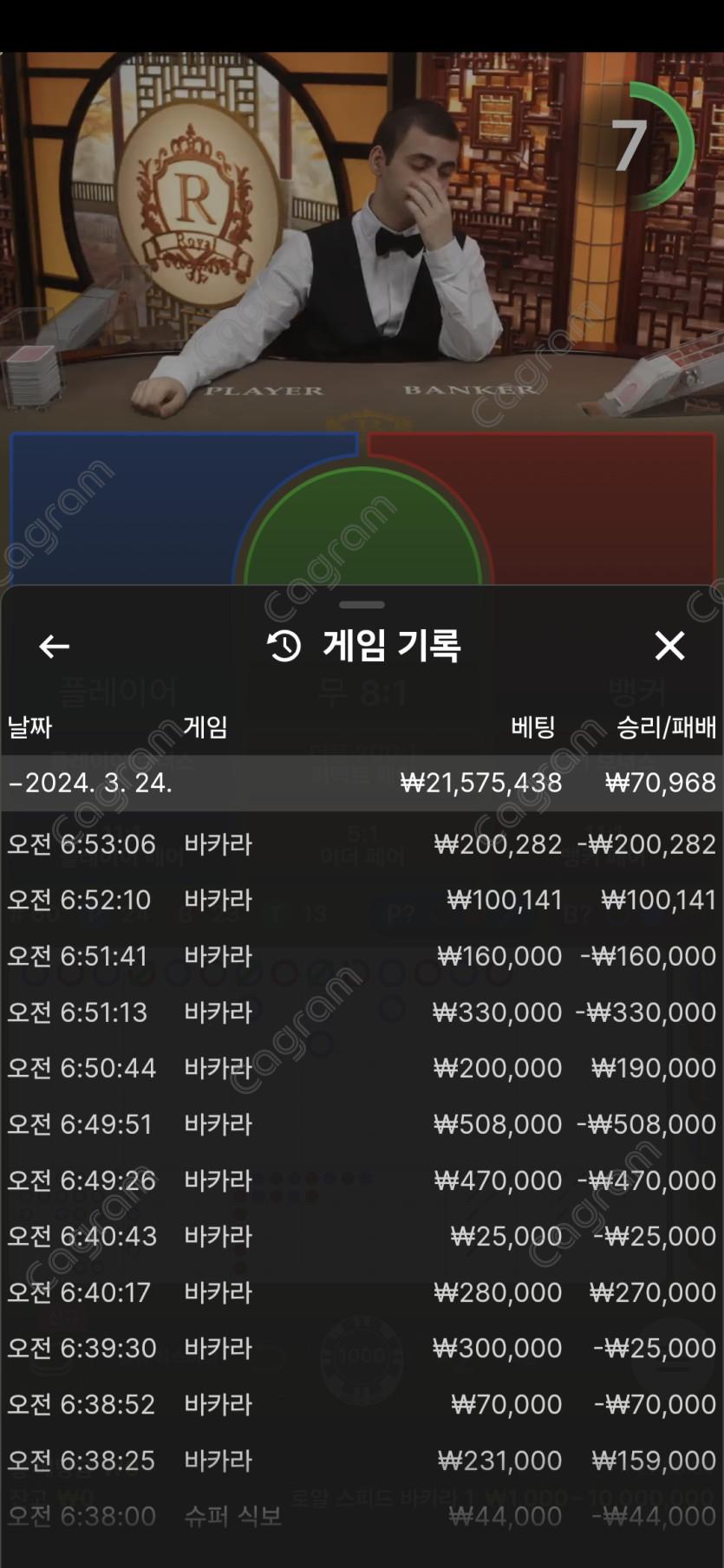The height and width of the screenshot is (1568, 724).
Task: View the 6:51:41 baccarat record
Action: coord(362,956)
